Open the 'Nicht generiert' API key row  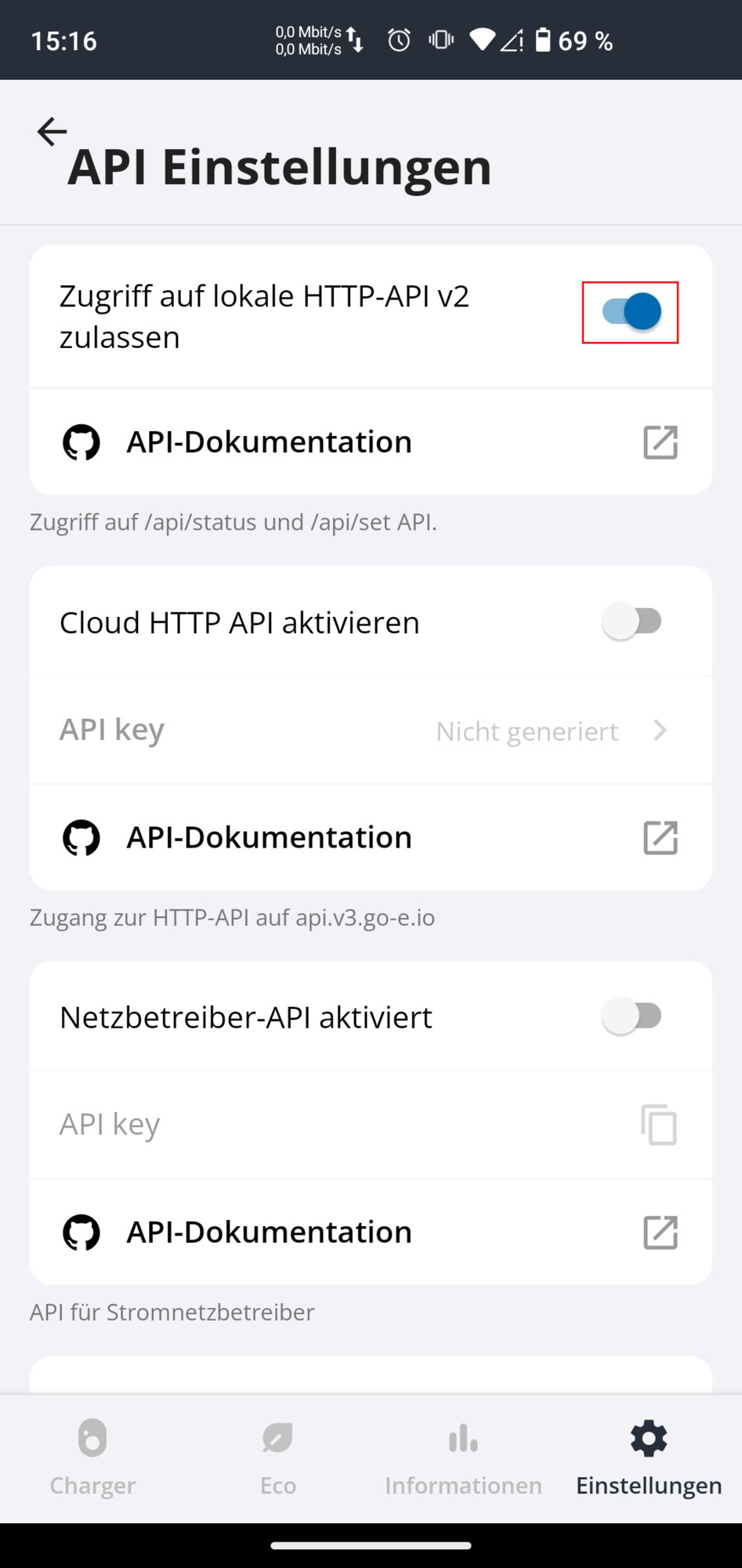click(371, 731)
